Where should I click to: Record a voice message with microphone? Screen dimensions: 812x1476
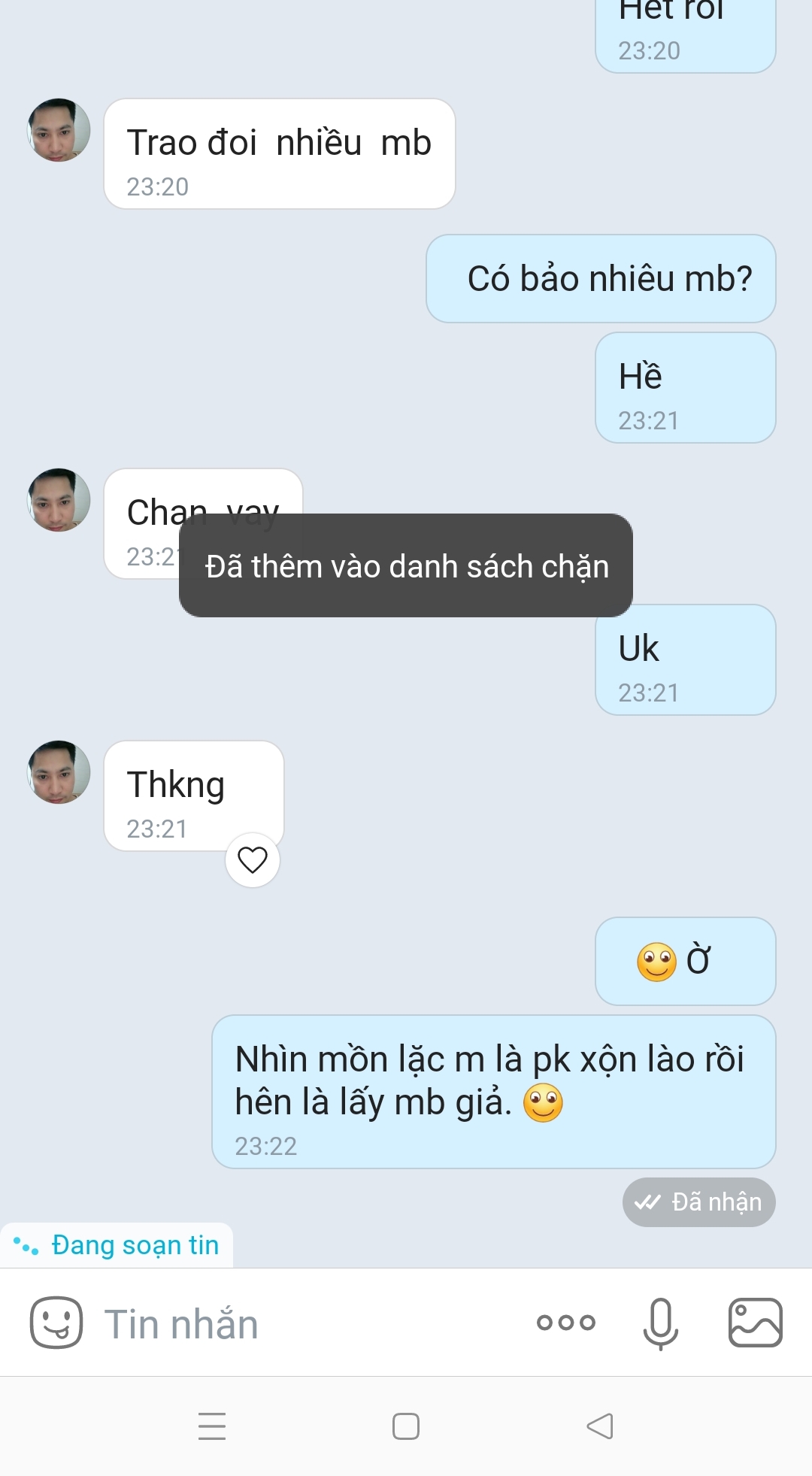(x=661, y=1323)
